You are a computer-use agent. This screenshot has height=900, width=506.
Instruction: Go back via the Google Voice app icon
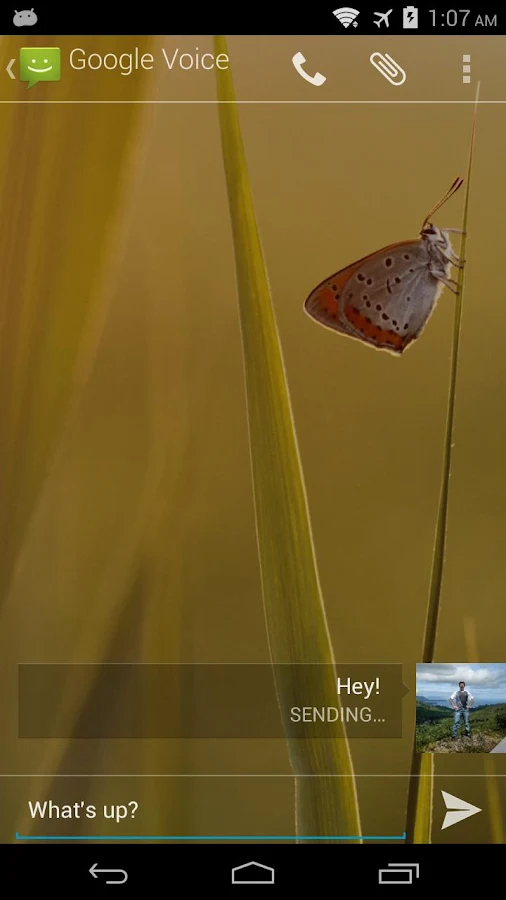34,67
